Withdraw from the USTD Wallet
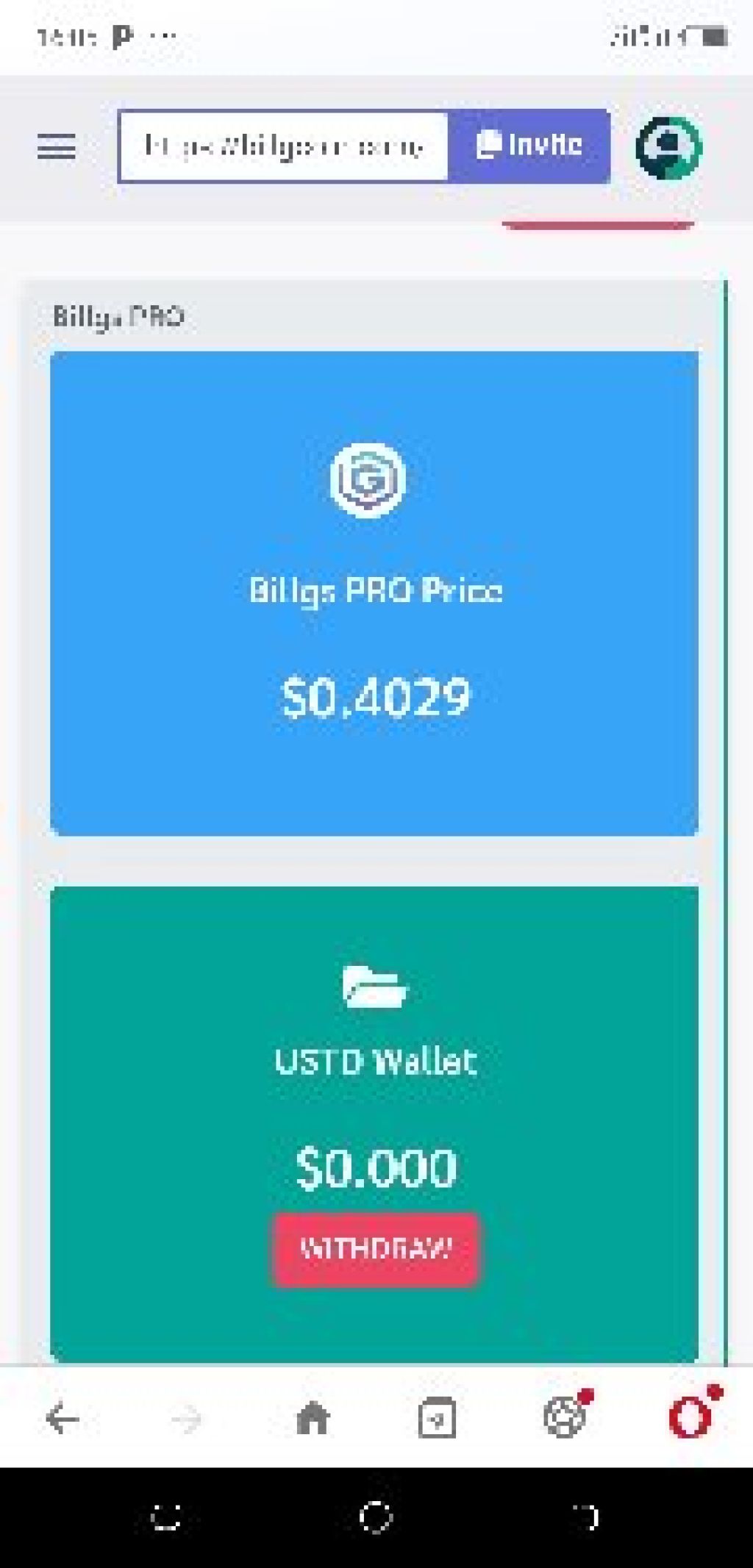Image resolution: width=753 pixels, height=1568 pixels. (376, 1249)
